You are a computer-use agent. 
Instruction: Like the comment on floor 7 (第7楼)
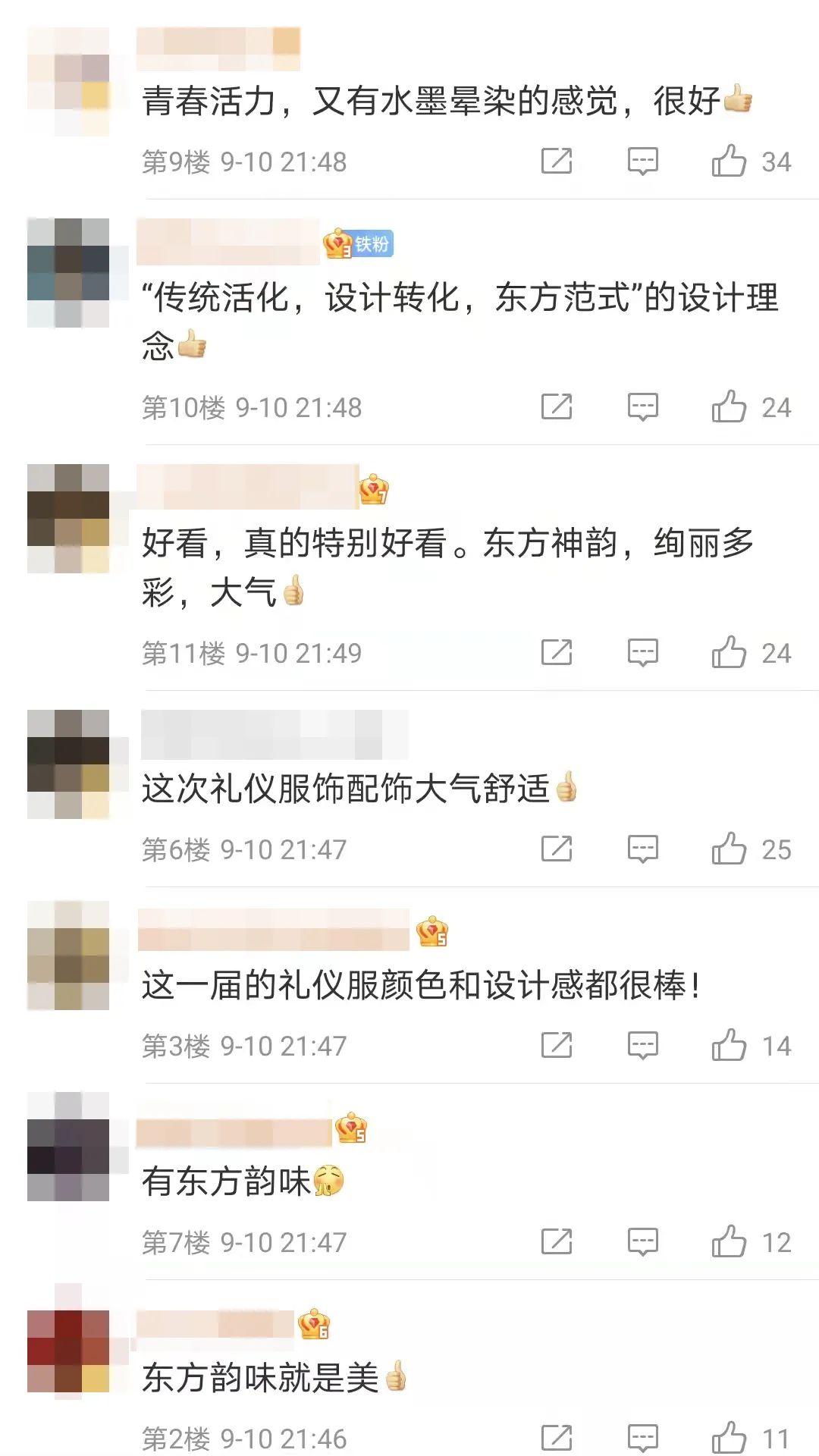point(729,1241)
